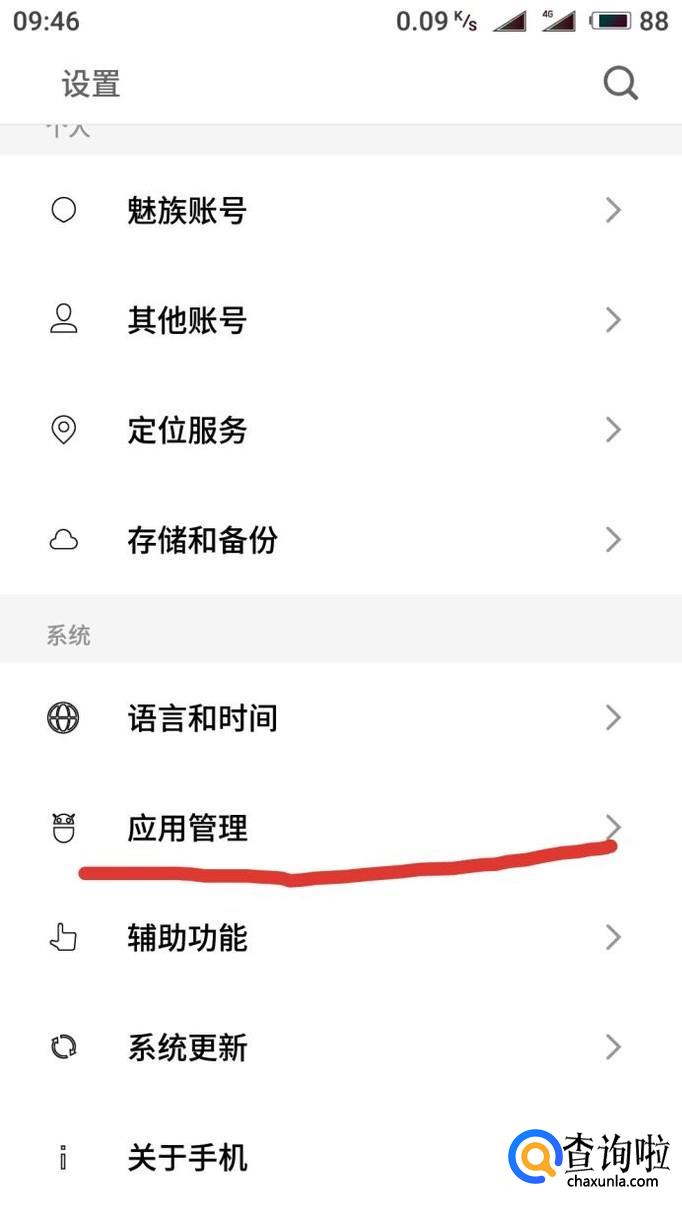Open 其他账号 settings
The height and width of the screenshot is (1212, 682).
point(187,321)
